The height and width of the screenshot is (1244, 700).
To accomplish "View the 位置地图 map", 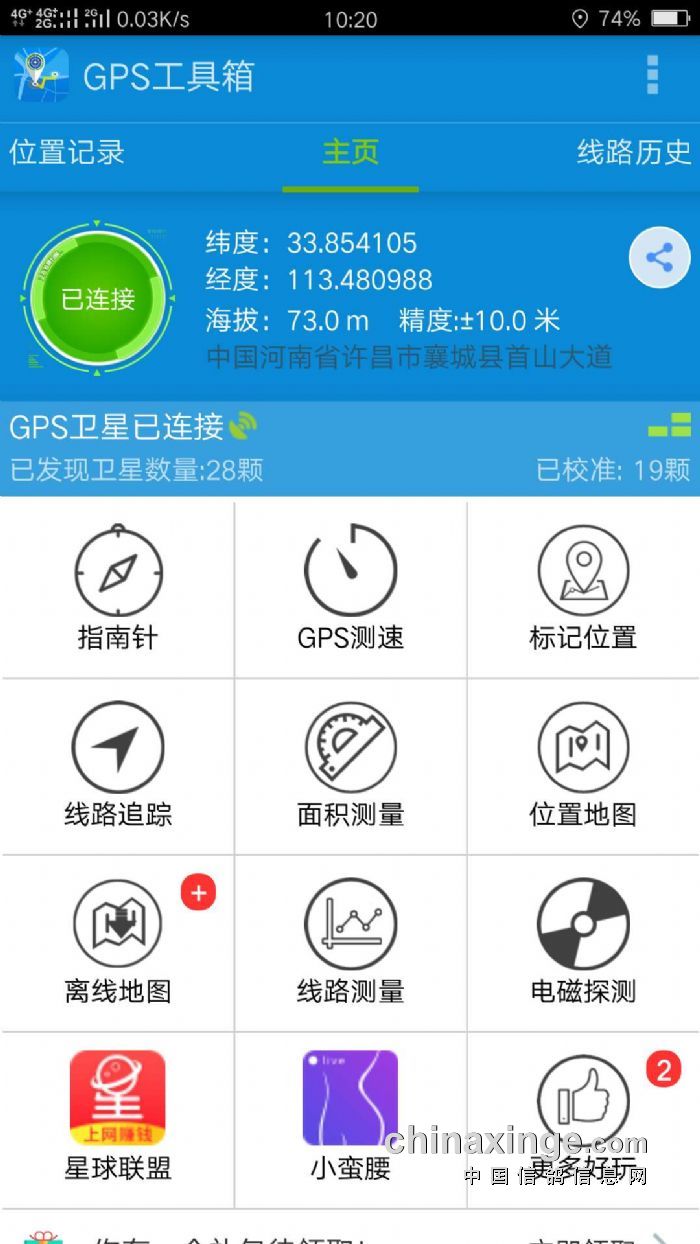I will coord(583,766).
